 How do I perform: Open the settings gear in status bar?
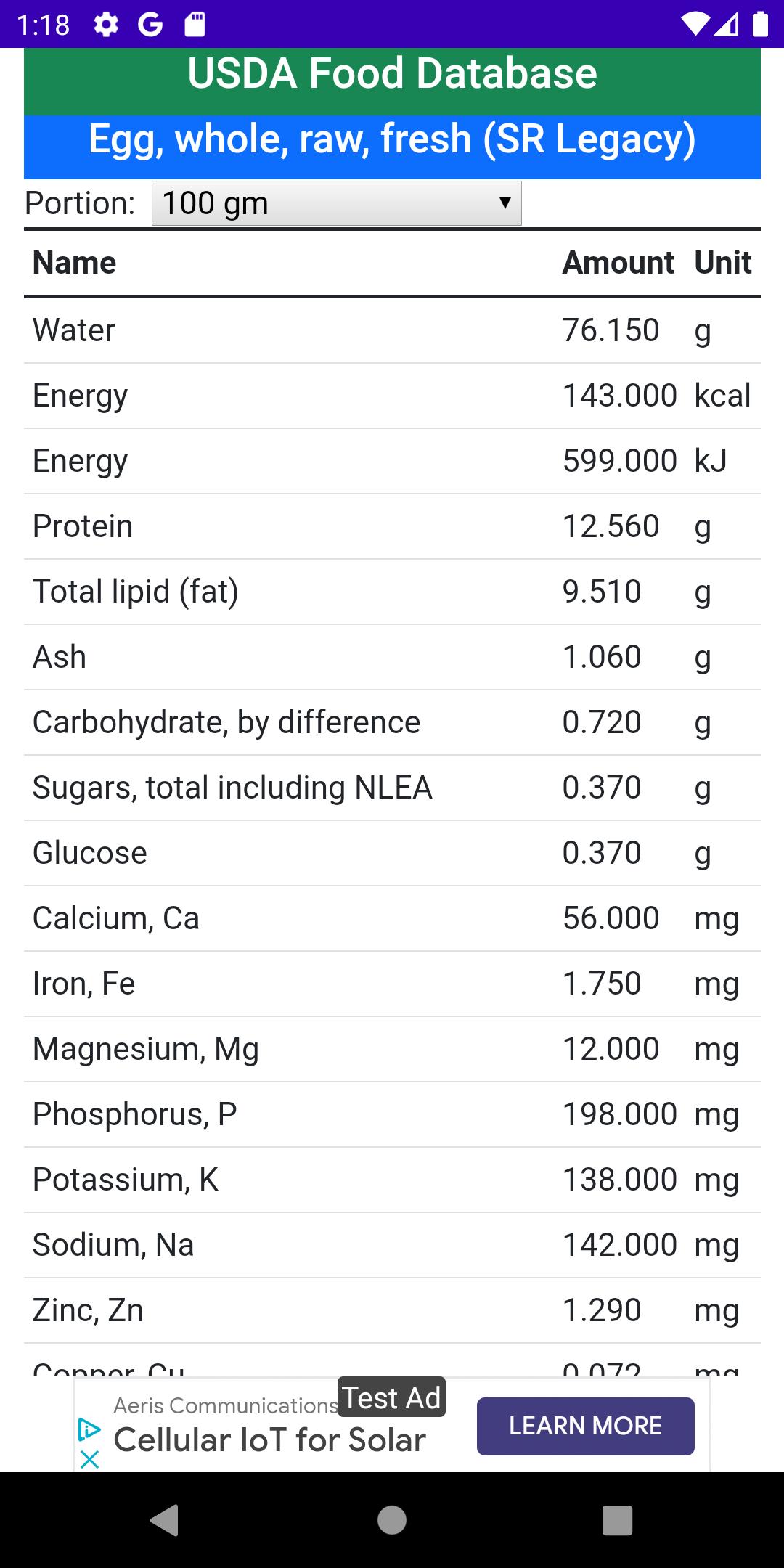coord(106,25)
